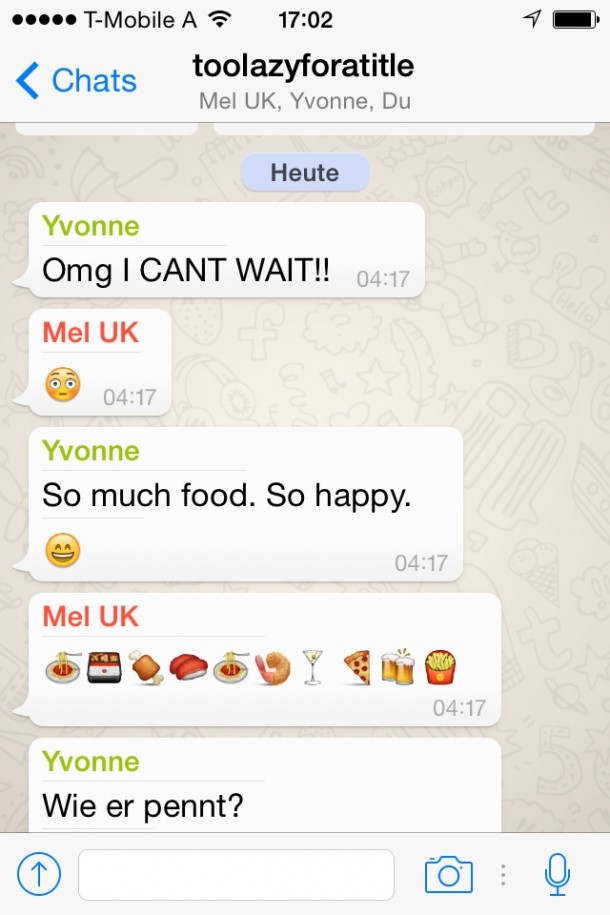Tap the attach upload arrow icon

(39, 875)
